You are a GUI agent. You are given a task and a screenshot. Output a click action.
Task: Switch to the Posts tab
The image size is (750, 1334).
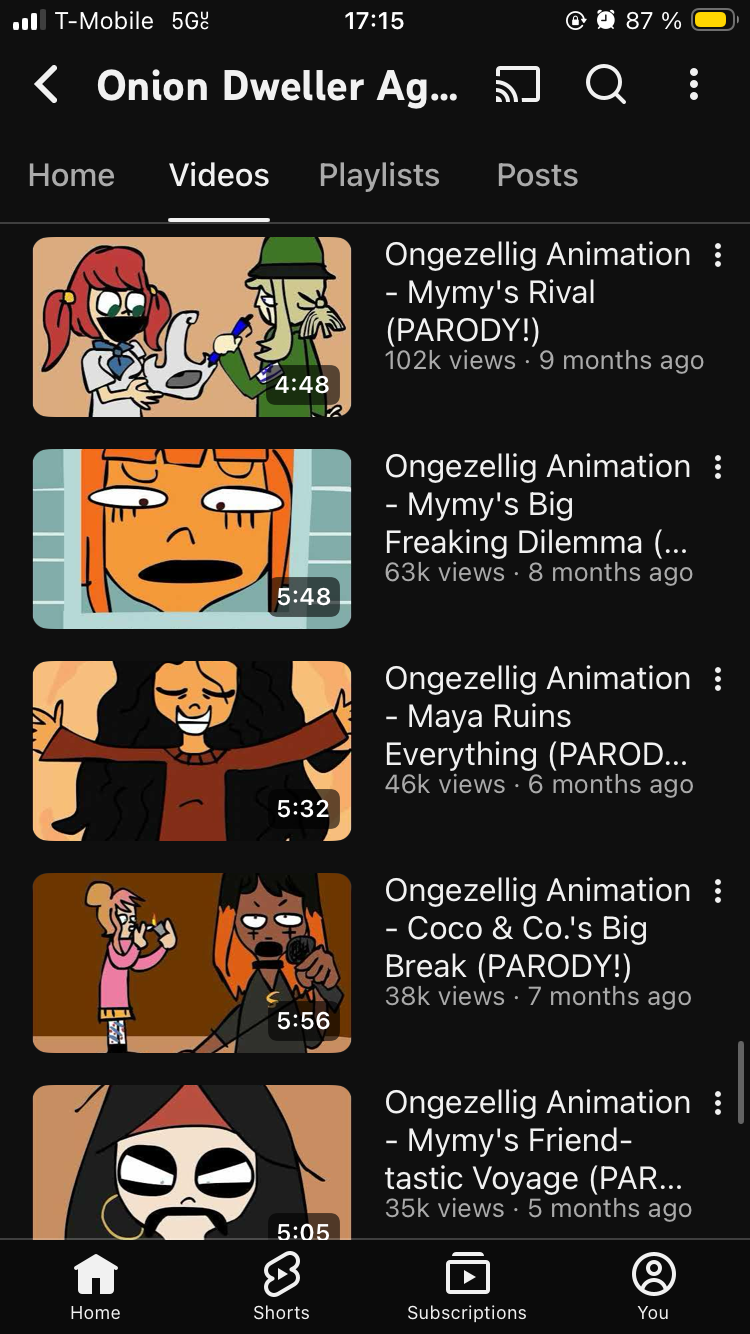pyautogui.click(x=537, y=176)
